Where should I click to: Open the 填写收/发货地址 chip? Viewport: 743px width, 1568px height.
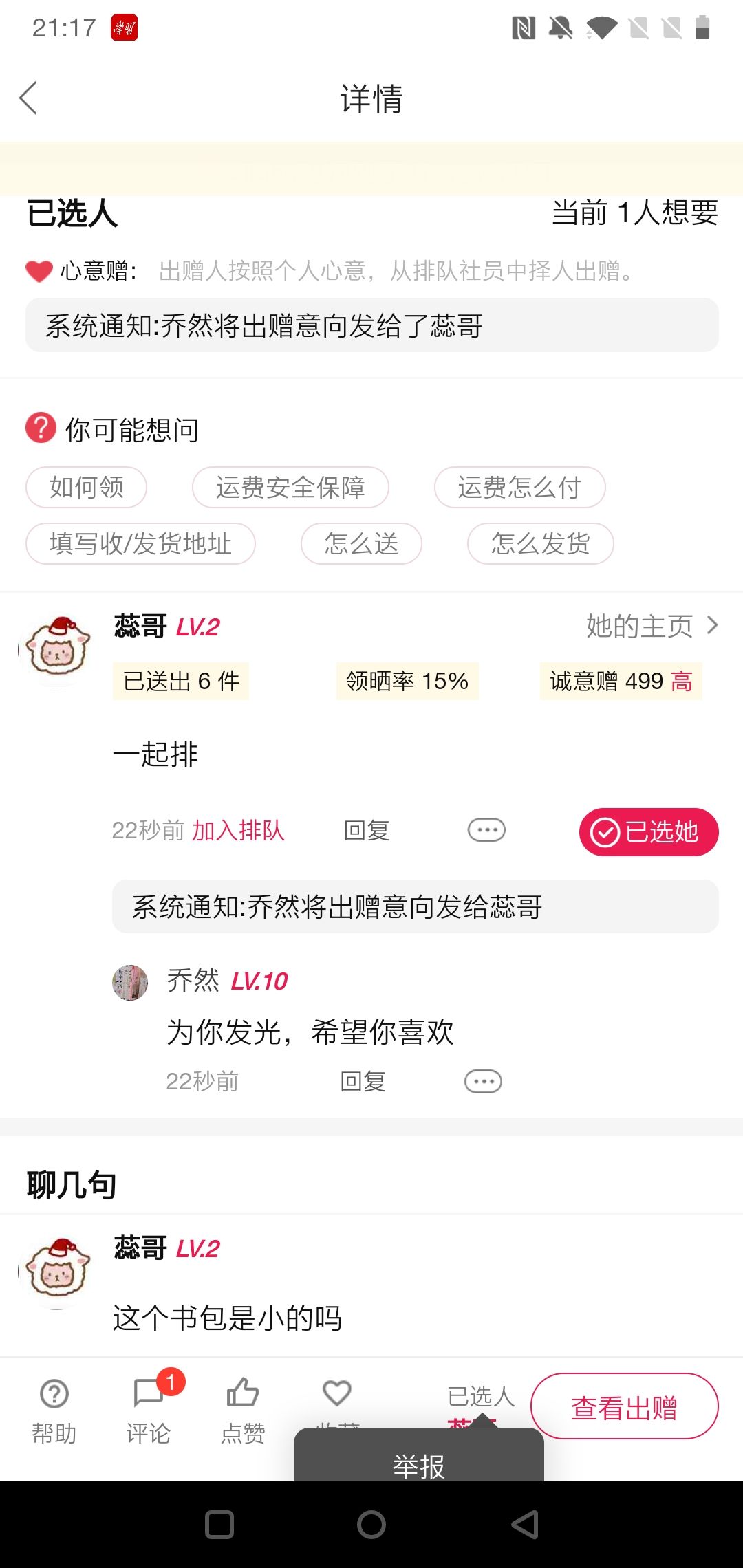click(x=140, y=544)
